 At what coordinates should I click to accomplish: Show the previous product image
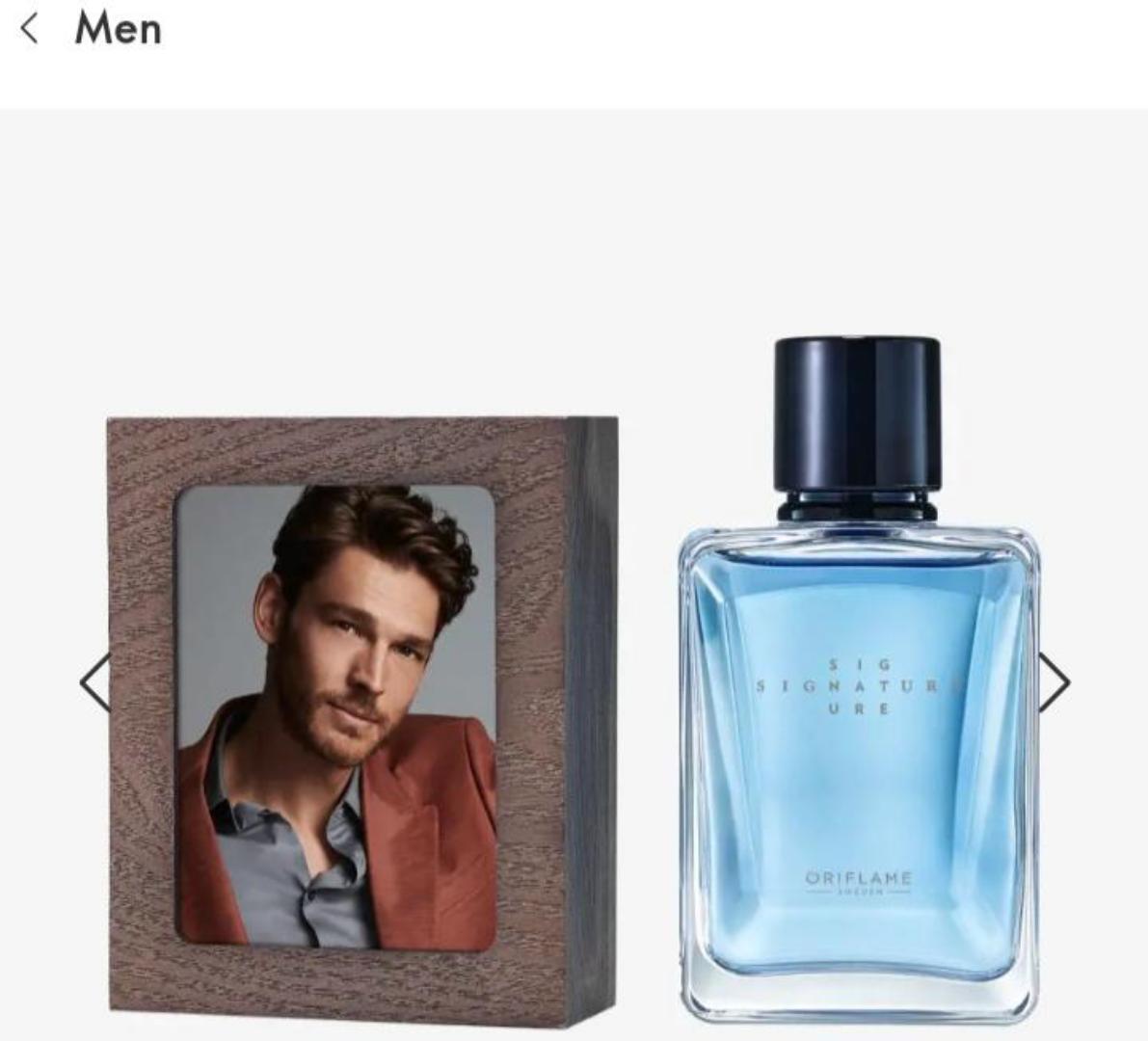click(94, 682)
